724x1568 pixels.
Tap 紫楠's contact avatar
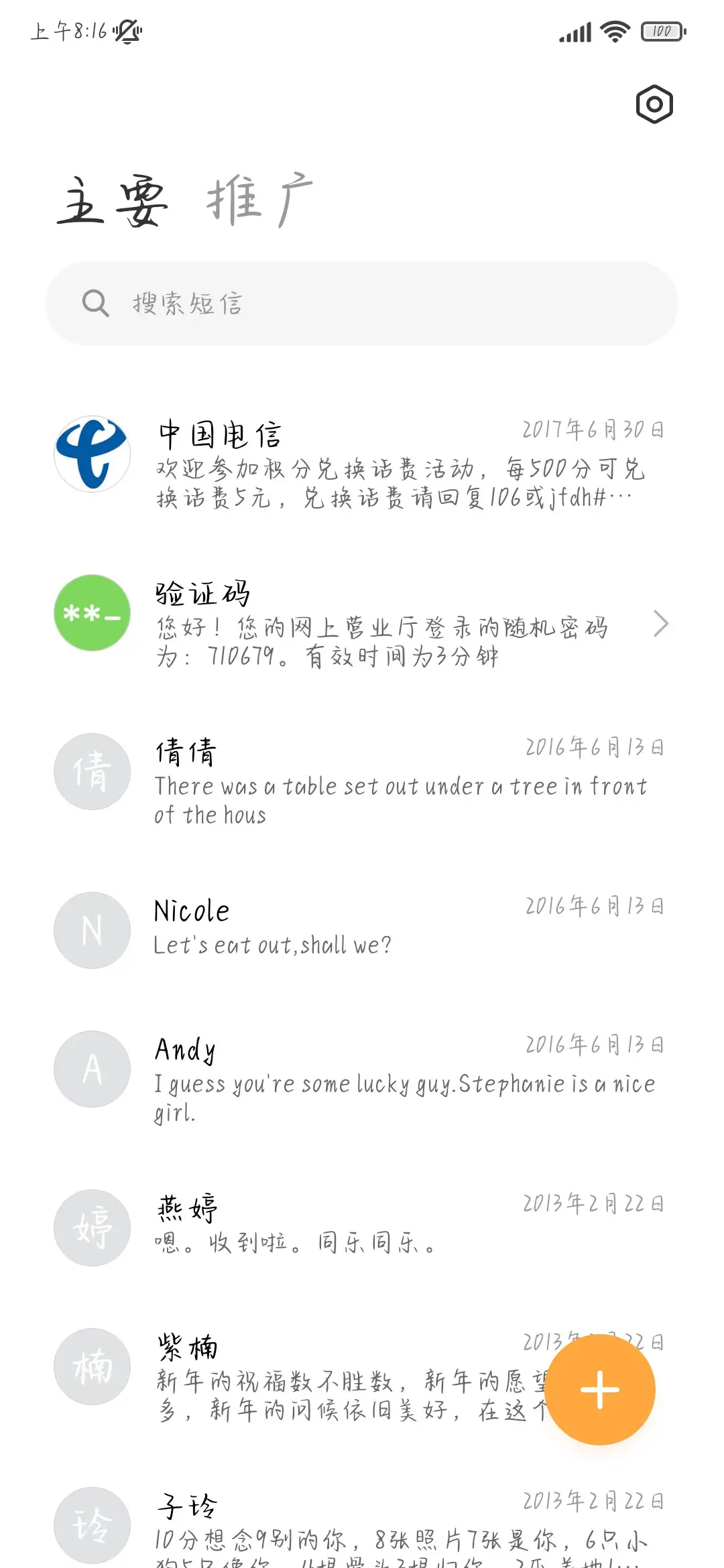[92, 1367]
